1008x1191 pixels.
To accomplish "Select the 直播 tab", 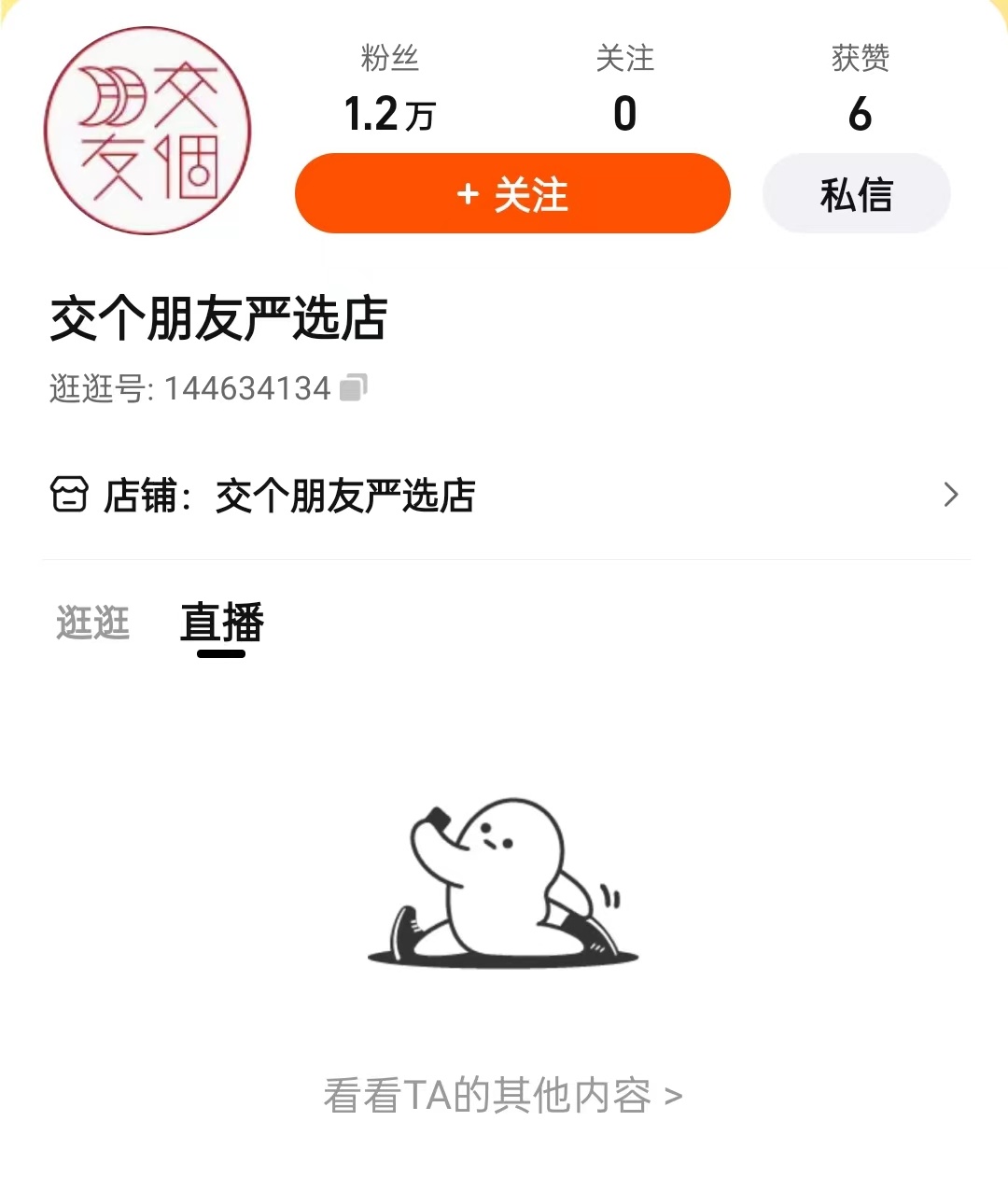I will (222, 624).
